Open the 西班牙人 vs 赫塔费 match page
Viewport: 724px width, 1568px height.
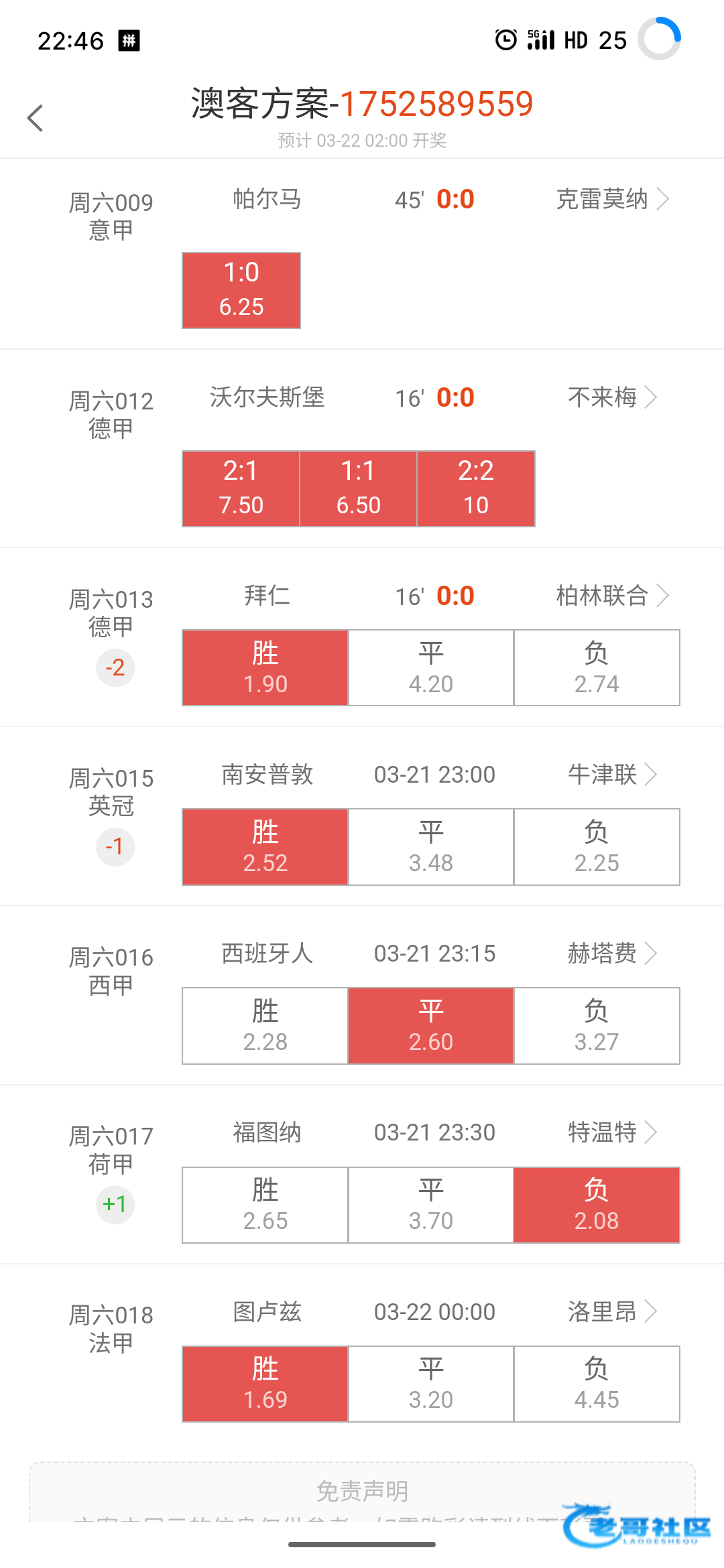tap(650, 954)
